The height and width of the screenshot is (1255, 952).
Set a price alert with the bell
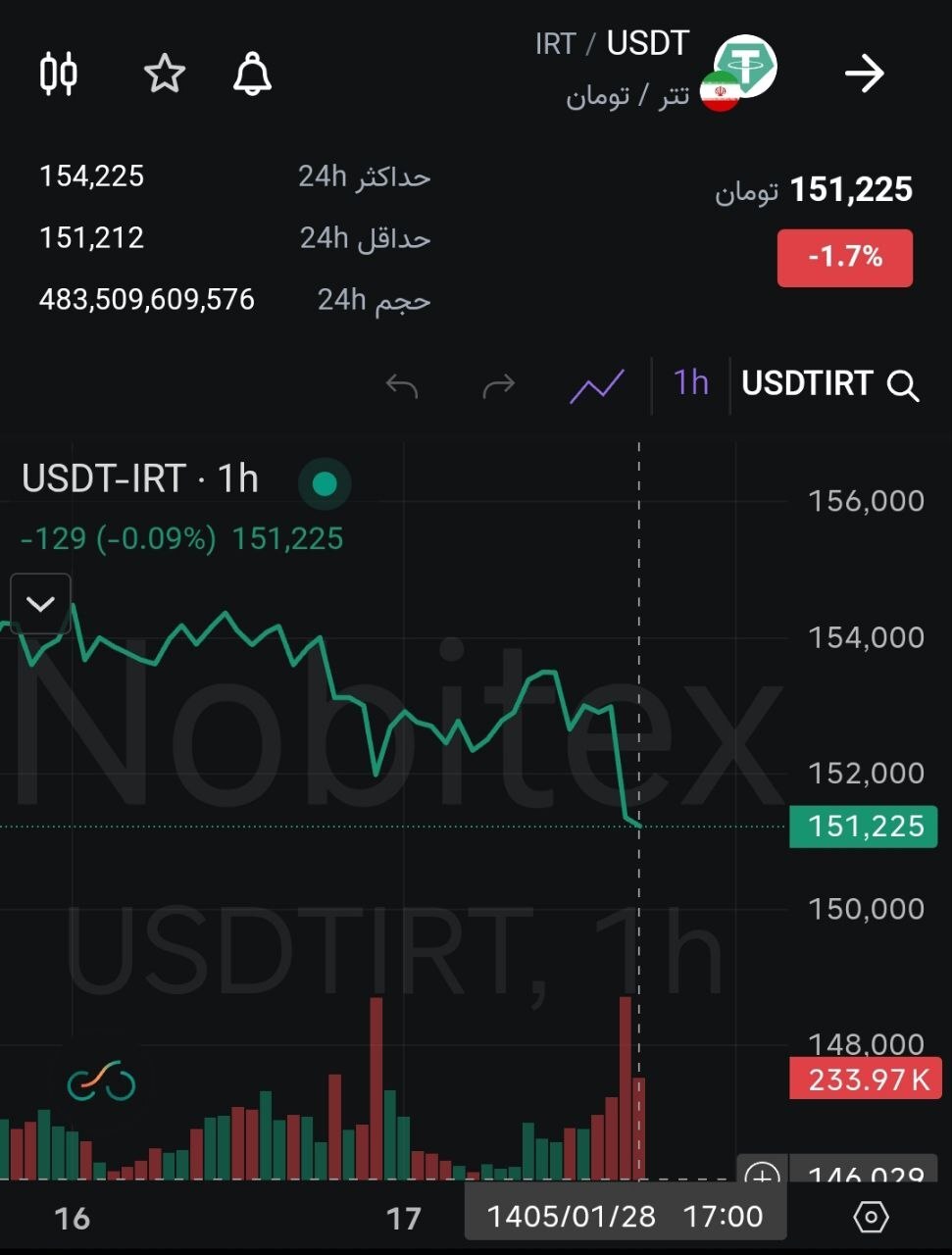[252, 74]
